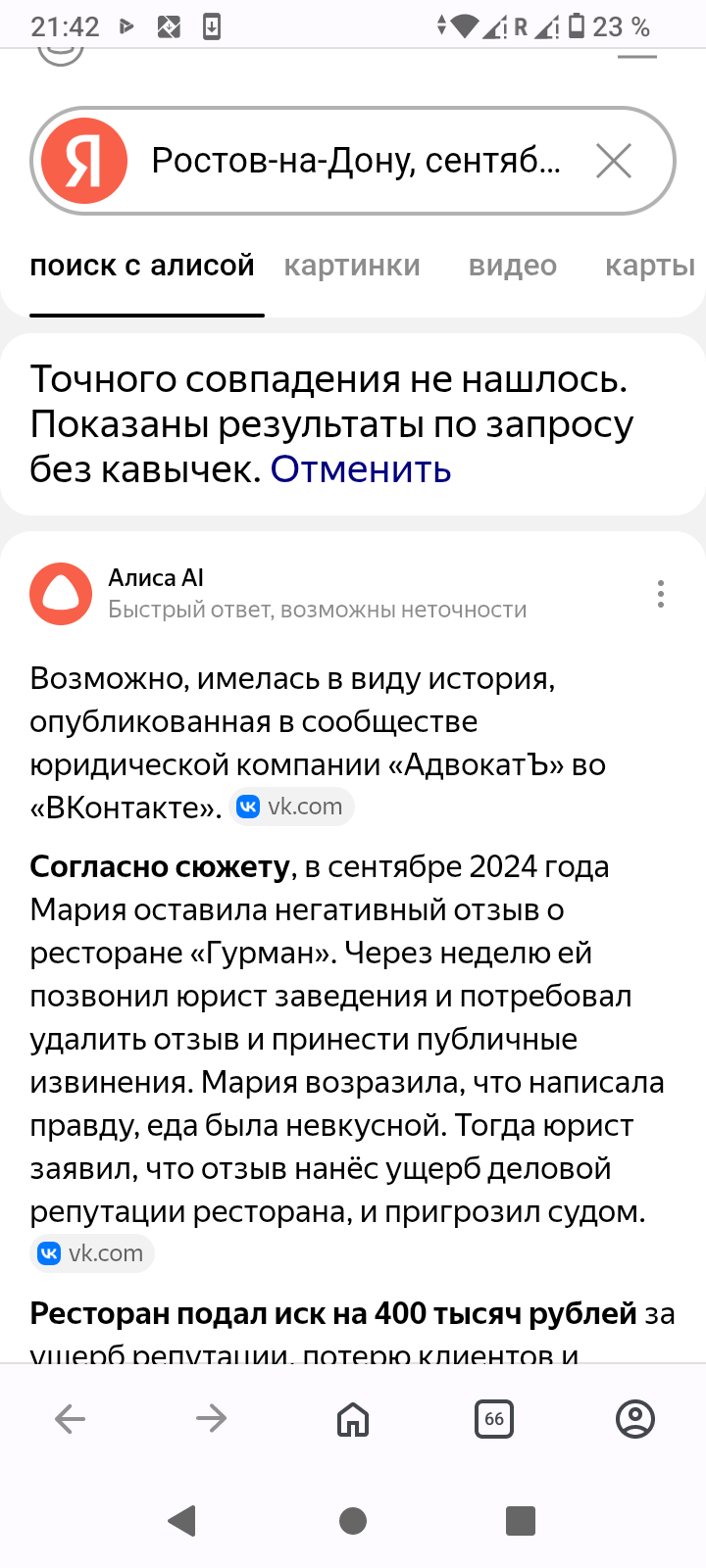This screenshot has height=1568, width=706.
Task: Open the vk.com source chip after «ВКонтакте»
Action: coord(291,807)
